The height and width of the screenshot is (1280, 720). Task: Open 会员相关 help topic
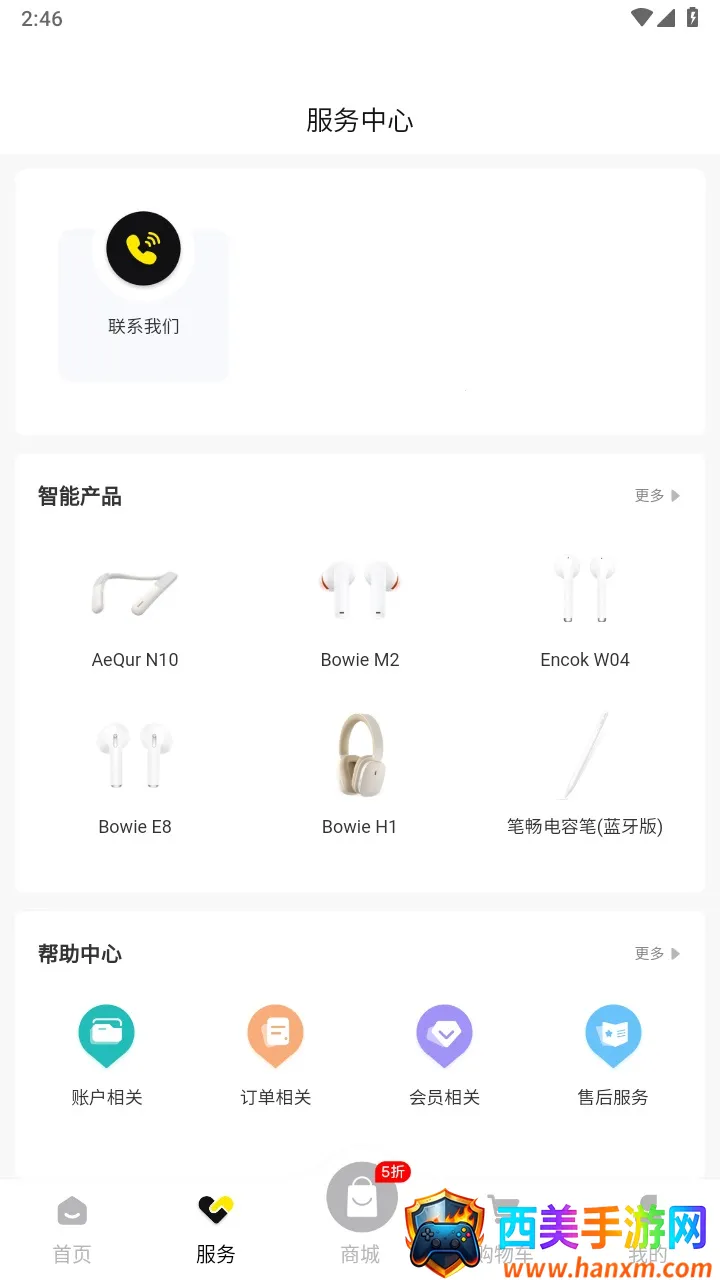445,1055
